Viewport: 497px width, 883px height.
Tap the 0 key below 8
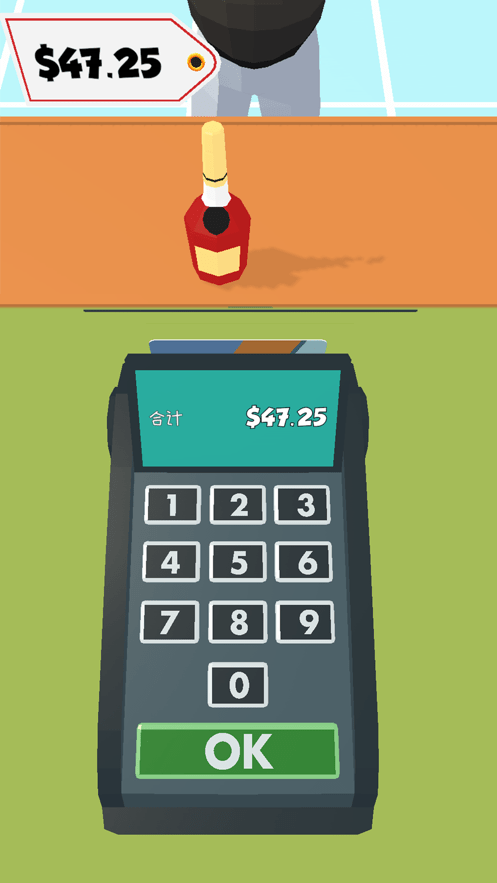[238, 685]
